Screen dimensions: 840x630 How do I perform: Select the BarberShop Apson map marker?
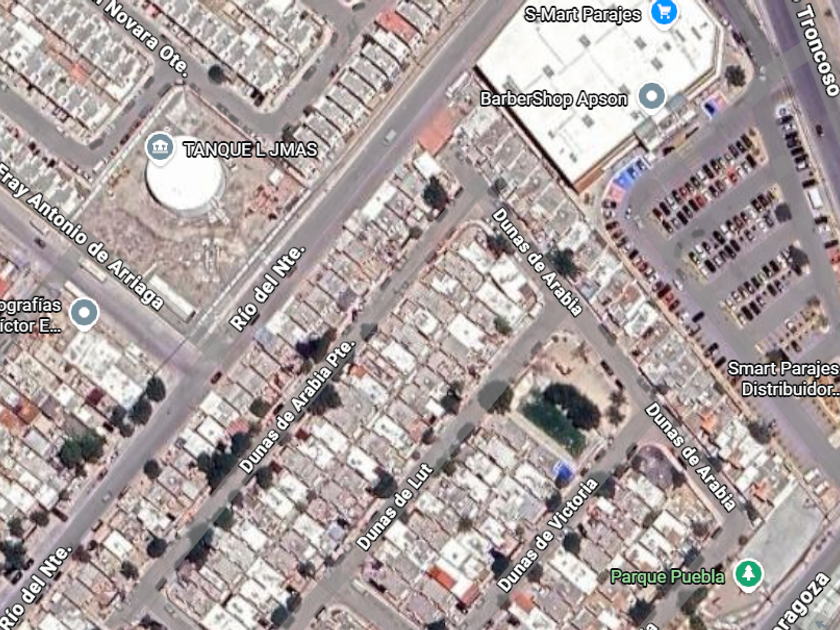(651, 98)
